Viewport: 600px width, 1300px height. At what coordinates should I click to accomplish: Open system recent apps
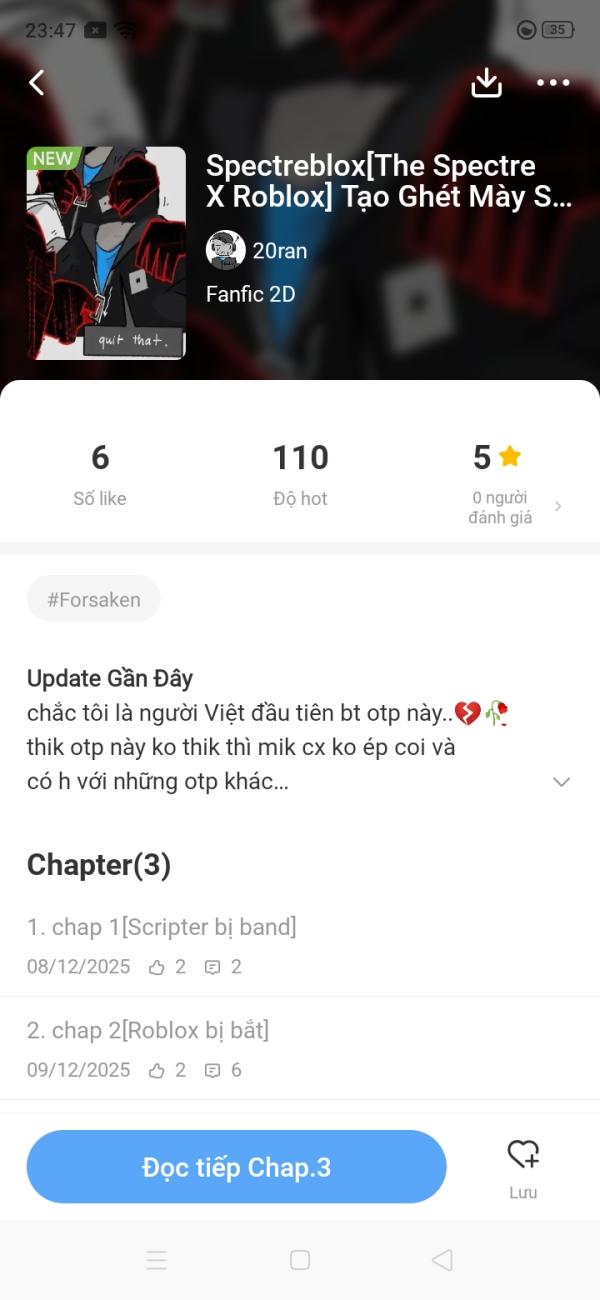[157, 1260]
